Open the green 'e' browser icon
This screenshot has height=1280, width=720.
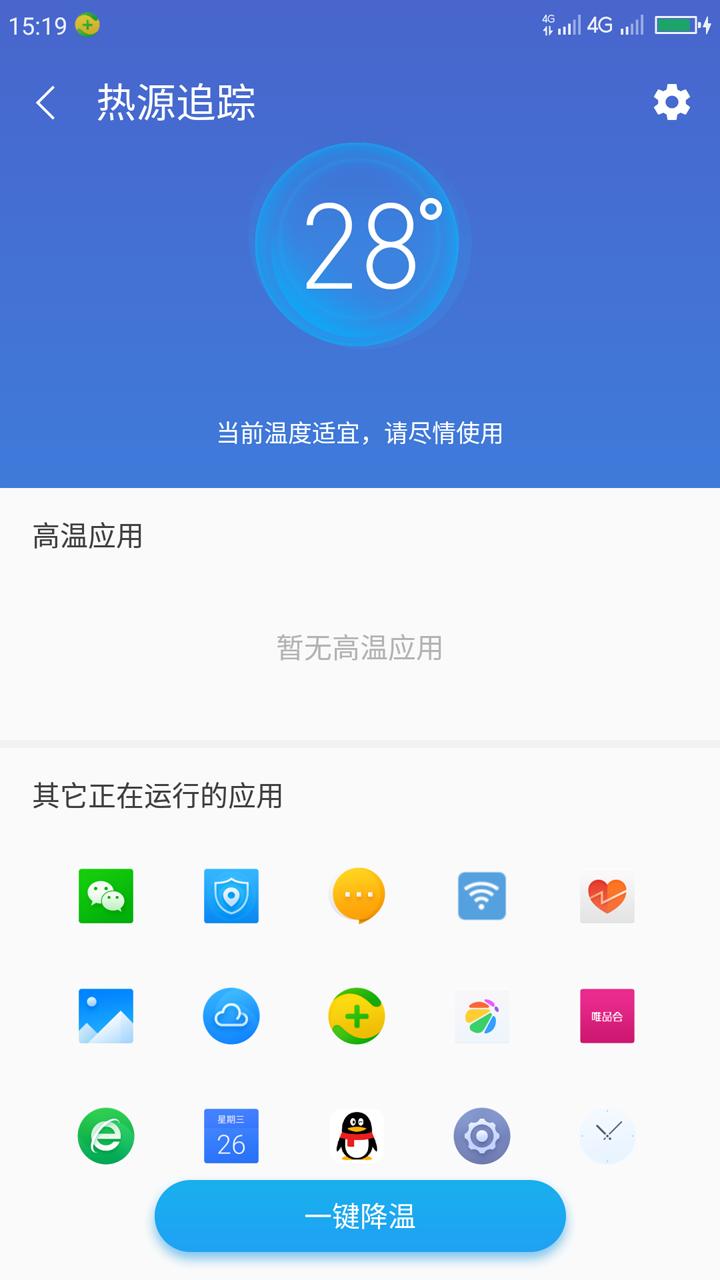105,1137
